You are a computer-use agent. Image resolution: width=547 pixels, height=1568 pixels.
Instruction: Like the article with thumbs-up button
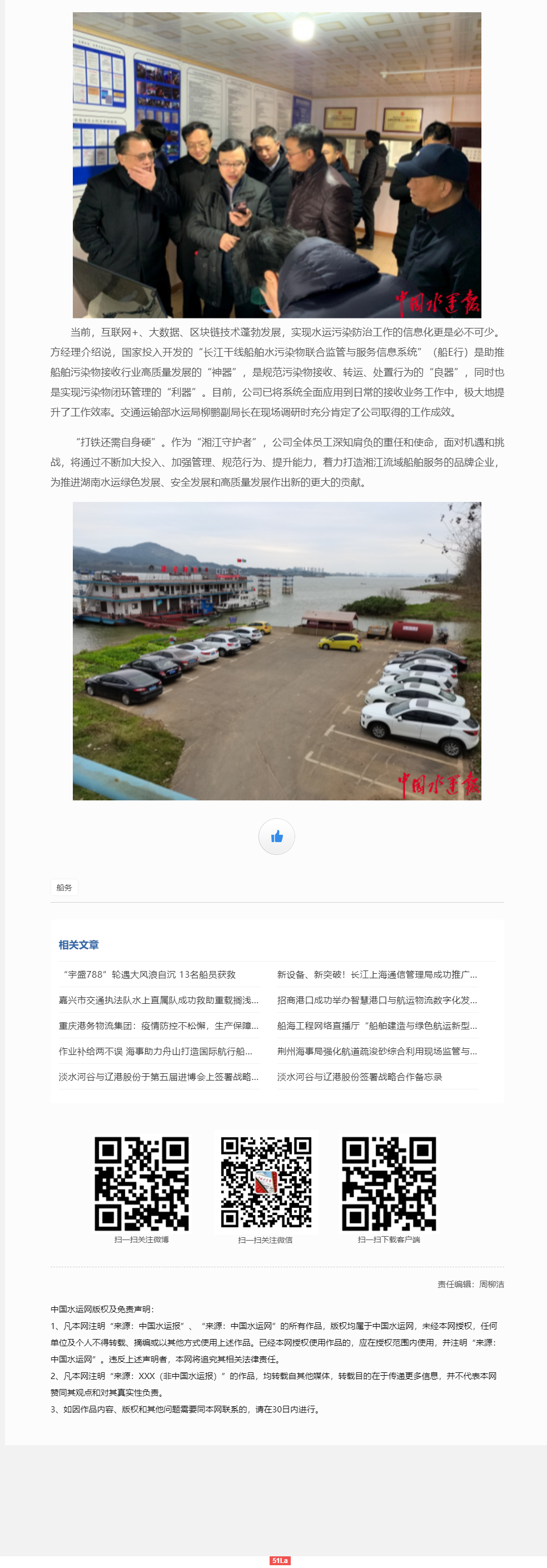tap(276, 837)
